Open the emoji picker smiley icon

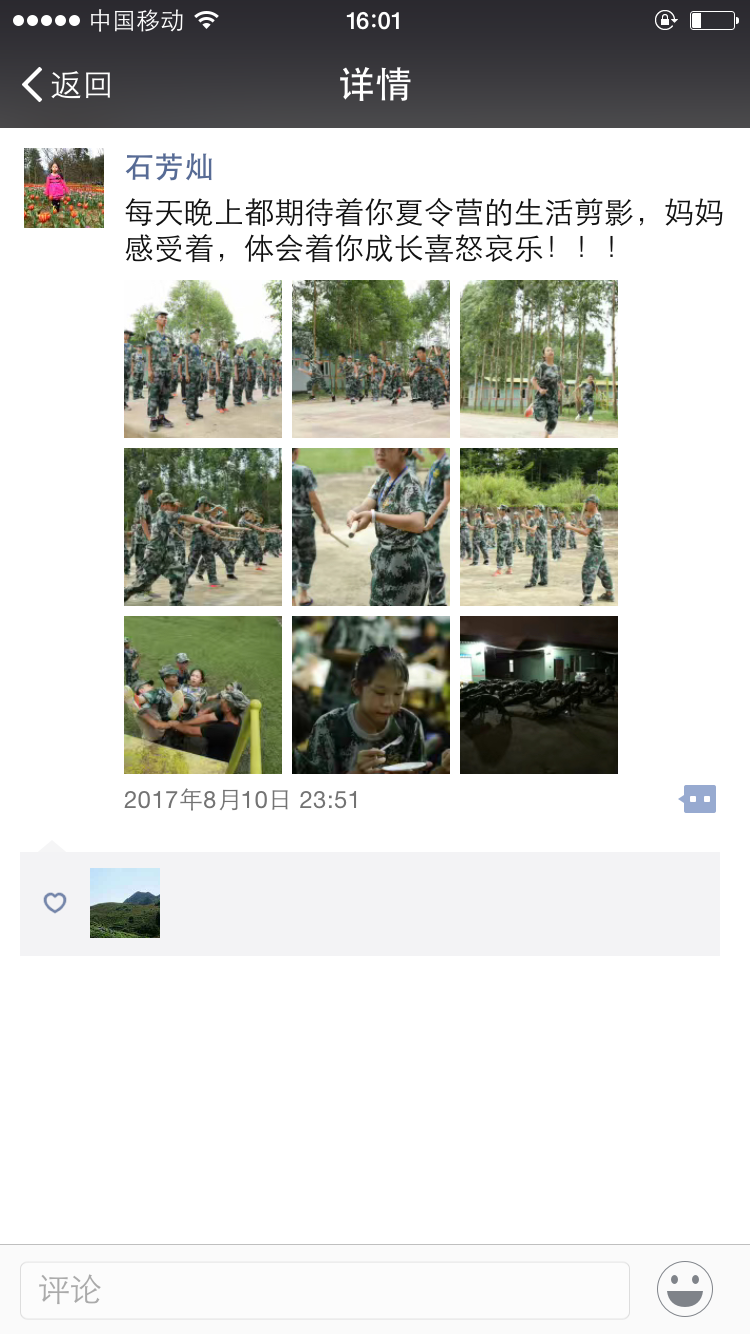[x=685, y=1289]
